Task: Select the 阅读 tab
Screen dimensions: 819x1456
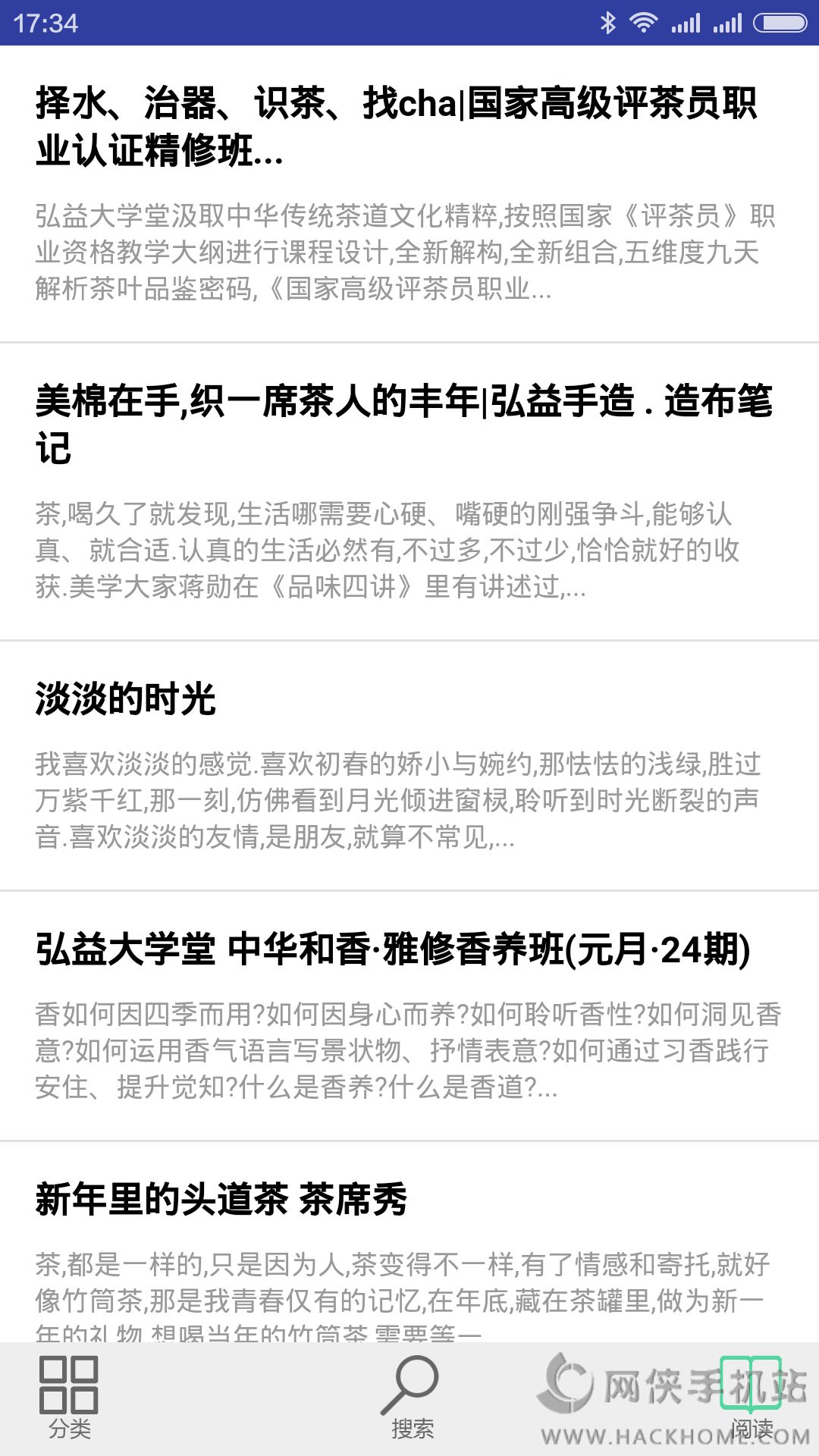Action: tap(752, 1398)
